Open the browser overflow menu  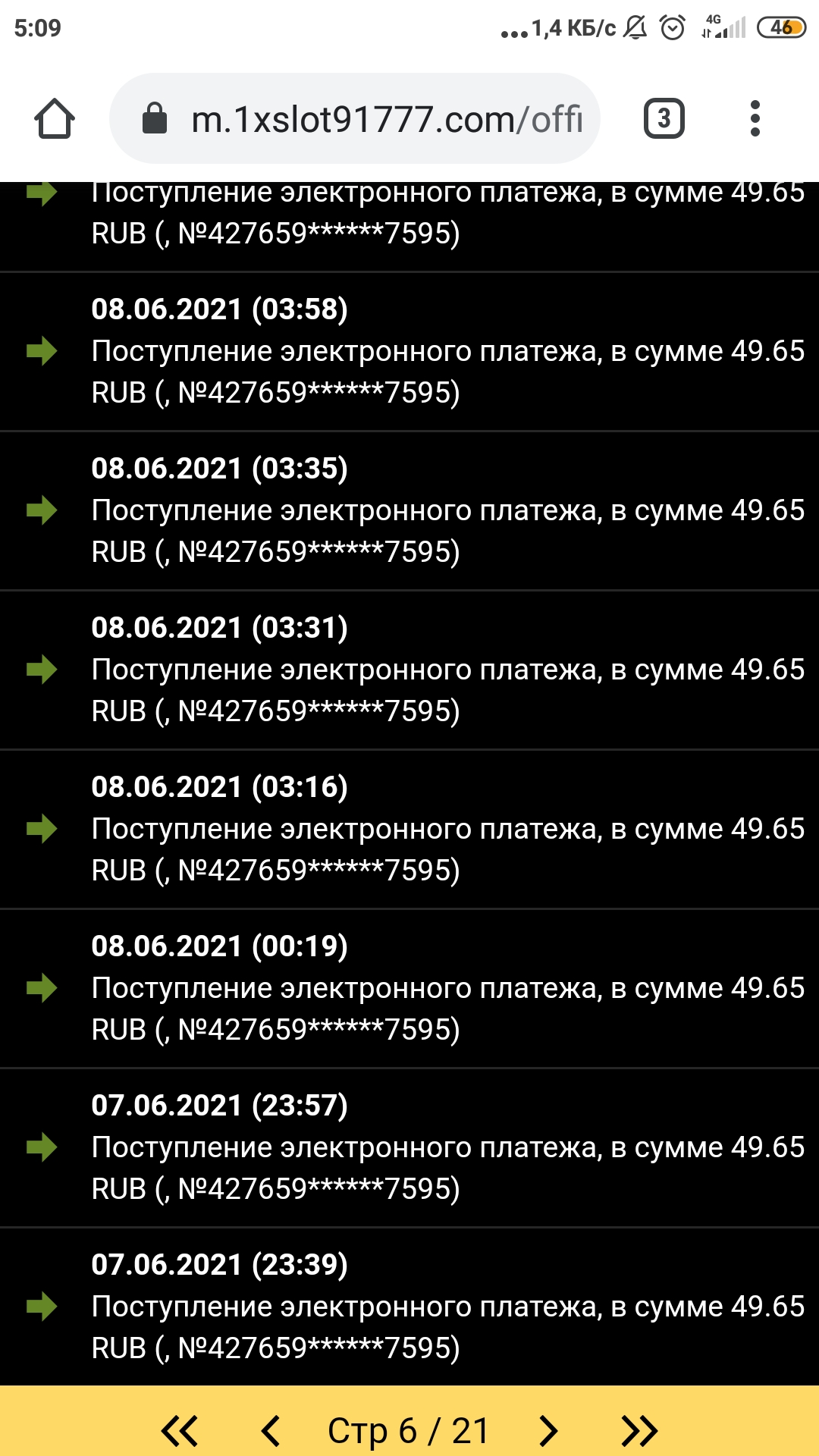pyautogui.click(x=755, y=119)
